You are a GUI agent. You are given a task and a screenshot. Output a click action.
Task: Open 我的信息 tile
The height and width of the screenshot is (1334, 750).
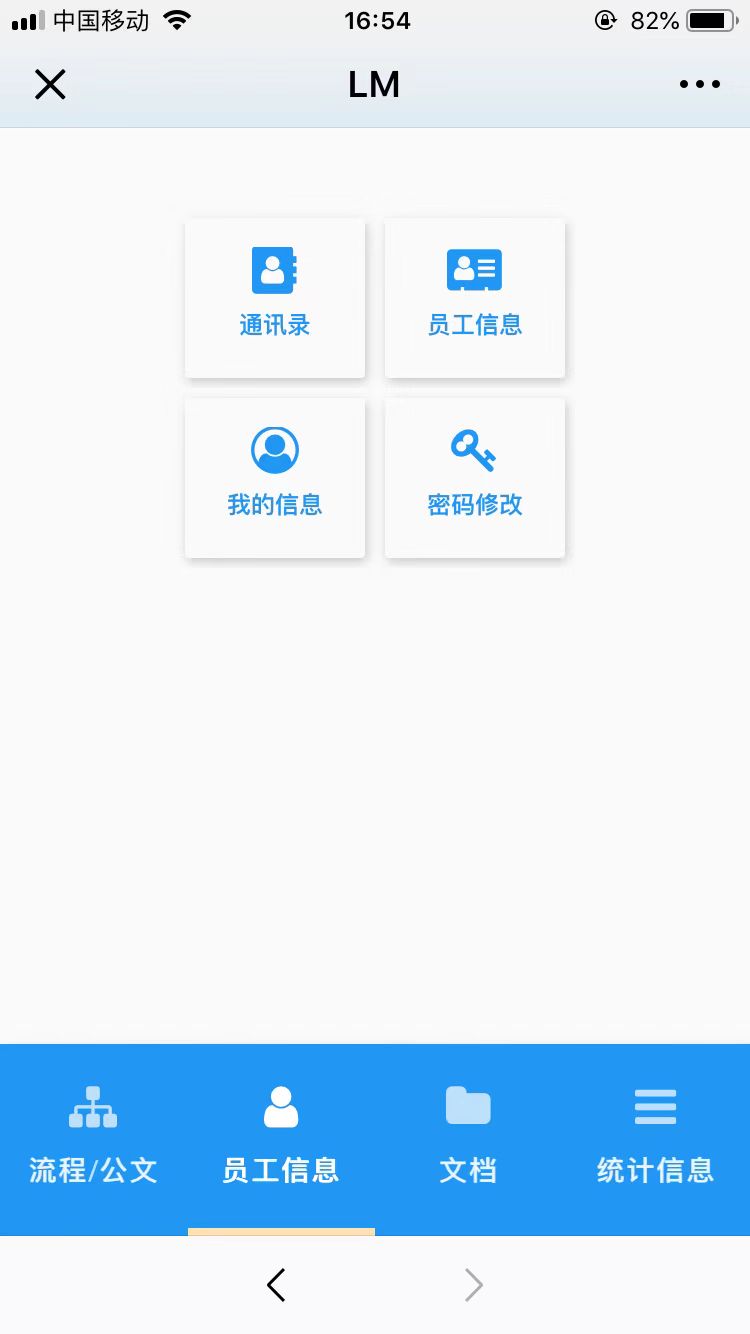click(275, 478)
